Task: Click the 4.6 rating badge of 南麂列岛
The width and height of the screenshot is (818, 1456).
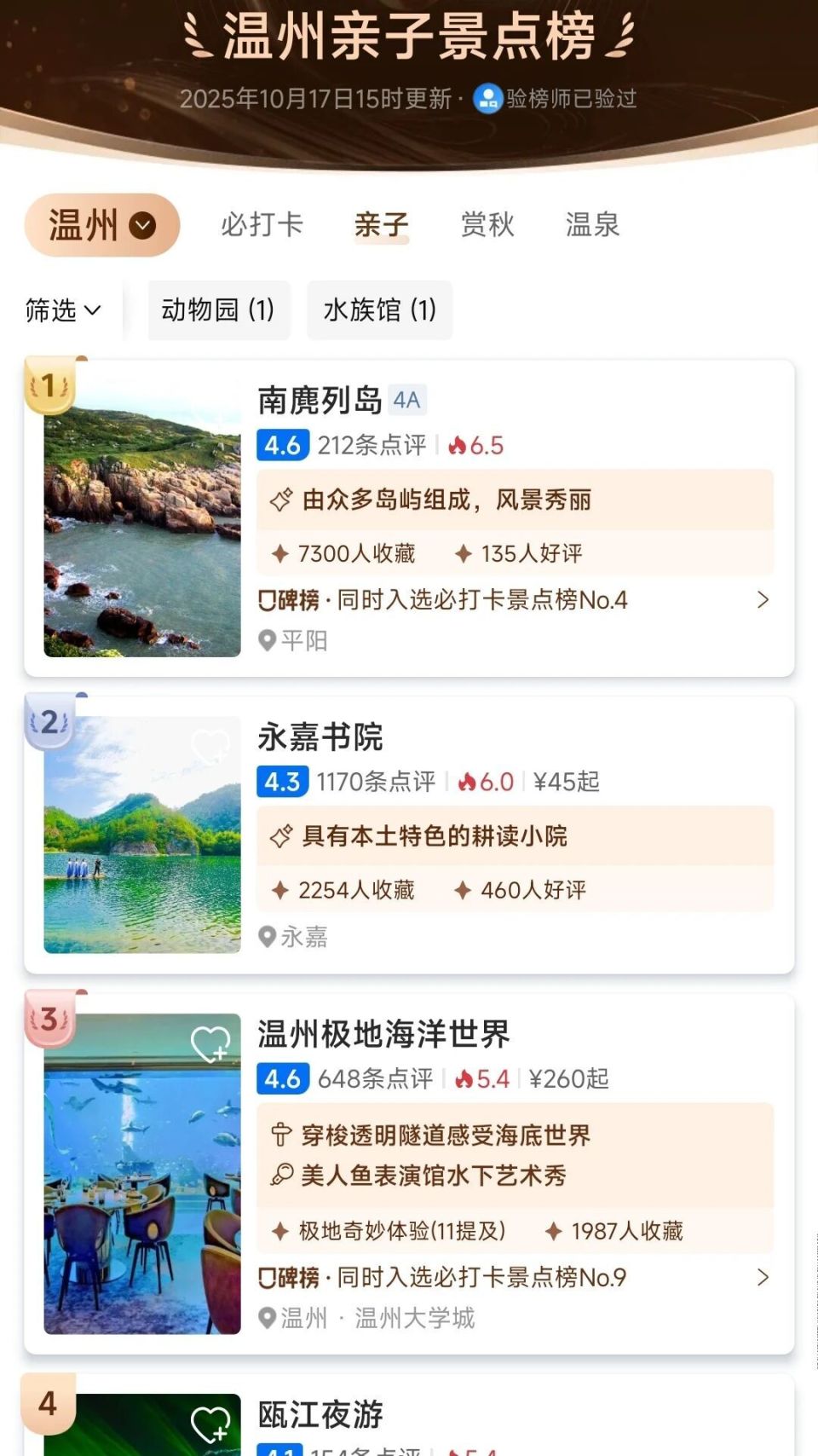Action: click(281, 445)
